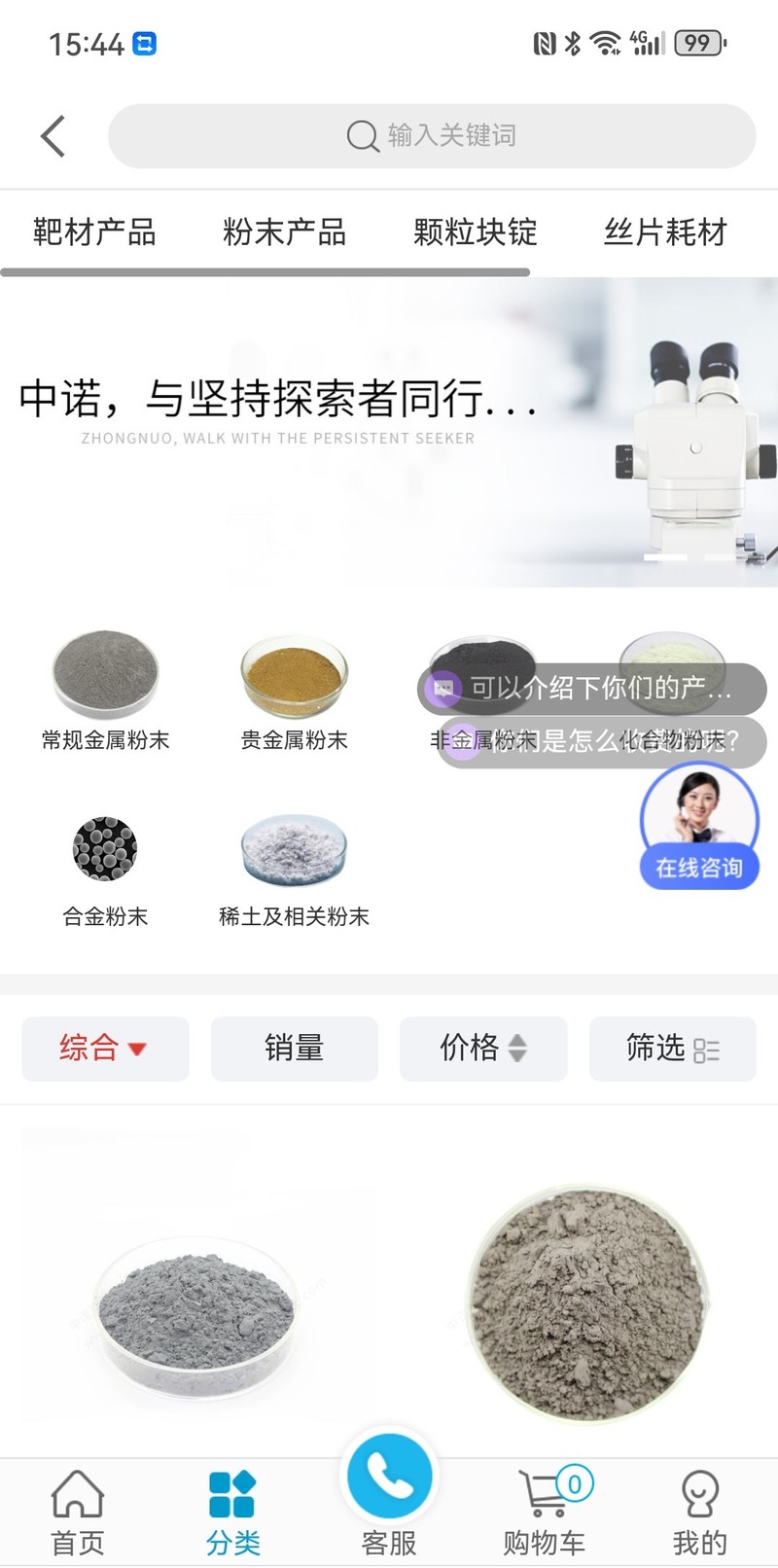Switch to the 靶材产品 tab

click(x=94, y=232)
